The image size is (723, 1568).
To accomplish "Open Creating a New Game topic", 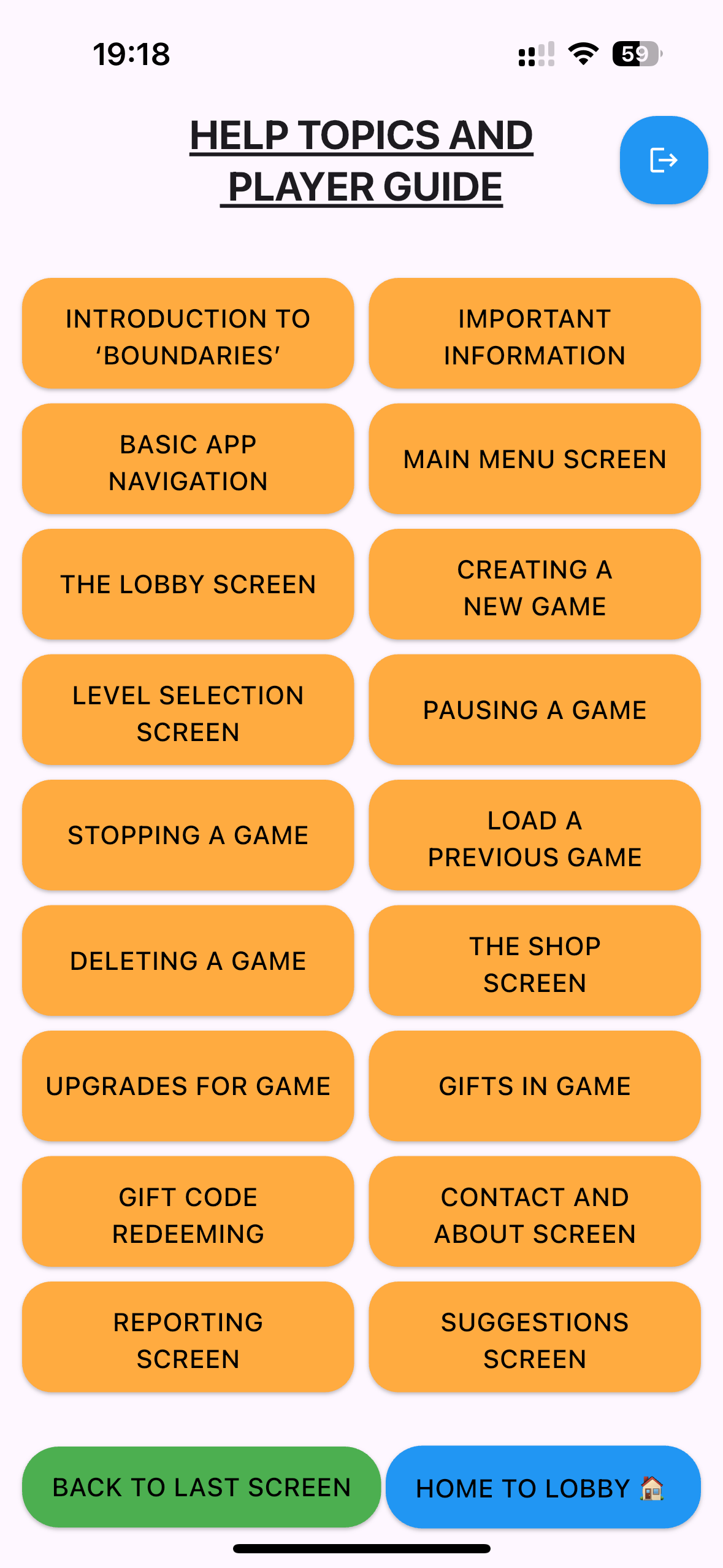I will click(x=534, y=585).
